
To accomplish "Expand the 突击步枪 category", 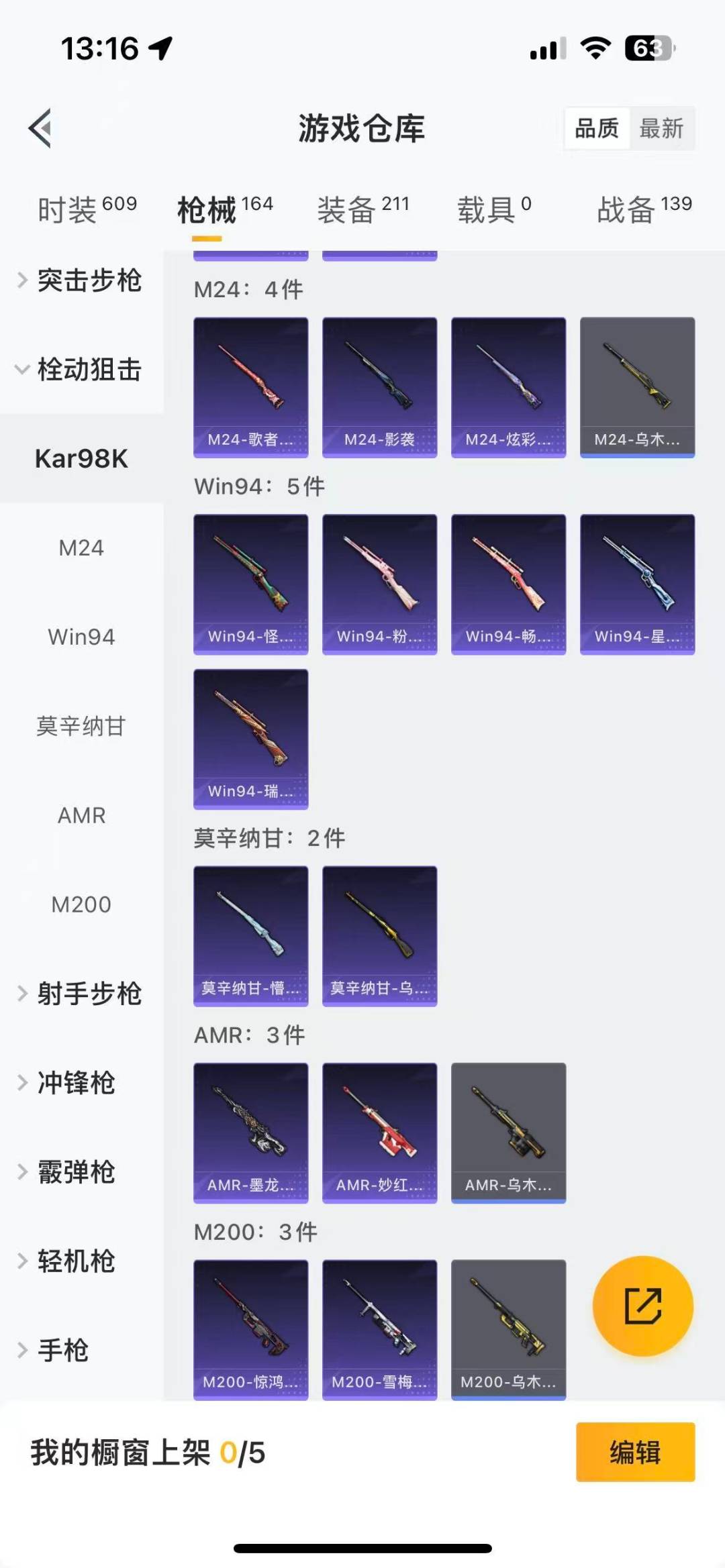I will point(81,280).
